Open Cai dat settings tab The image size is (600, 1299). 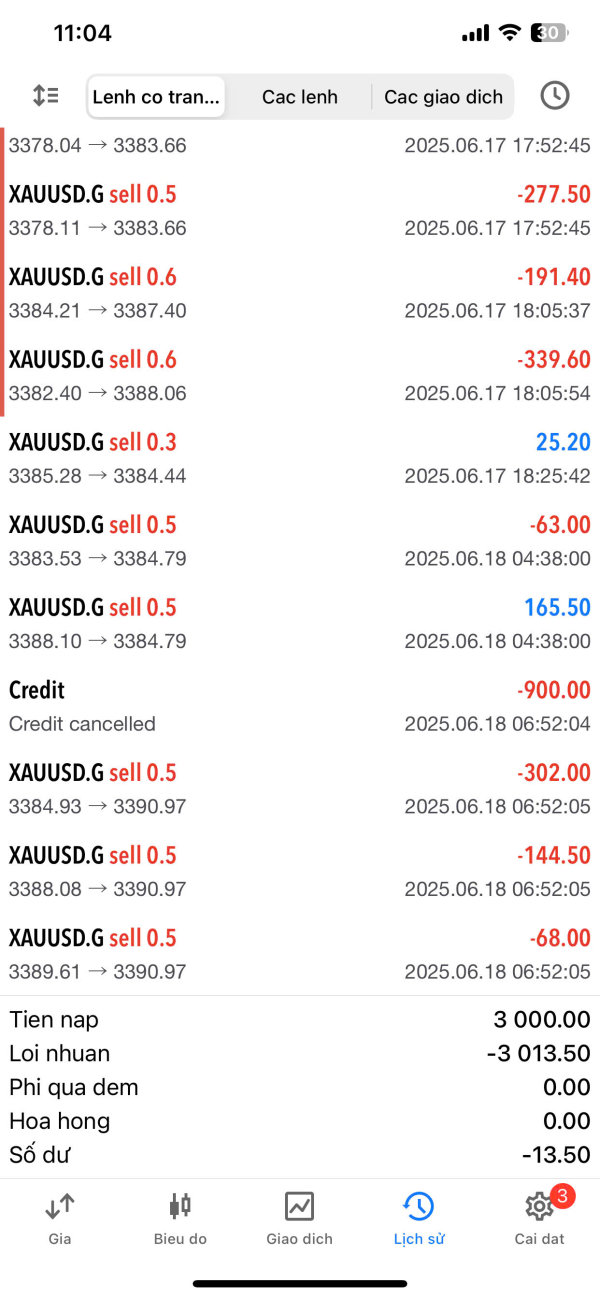tap(540, 1219)
